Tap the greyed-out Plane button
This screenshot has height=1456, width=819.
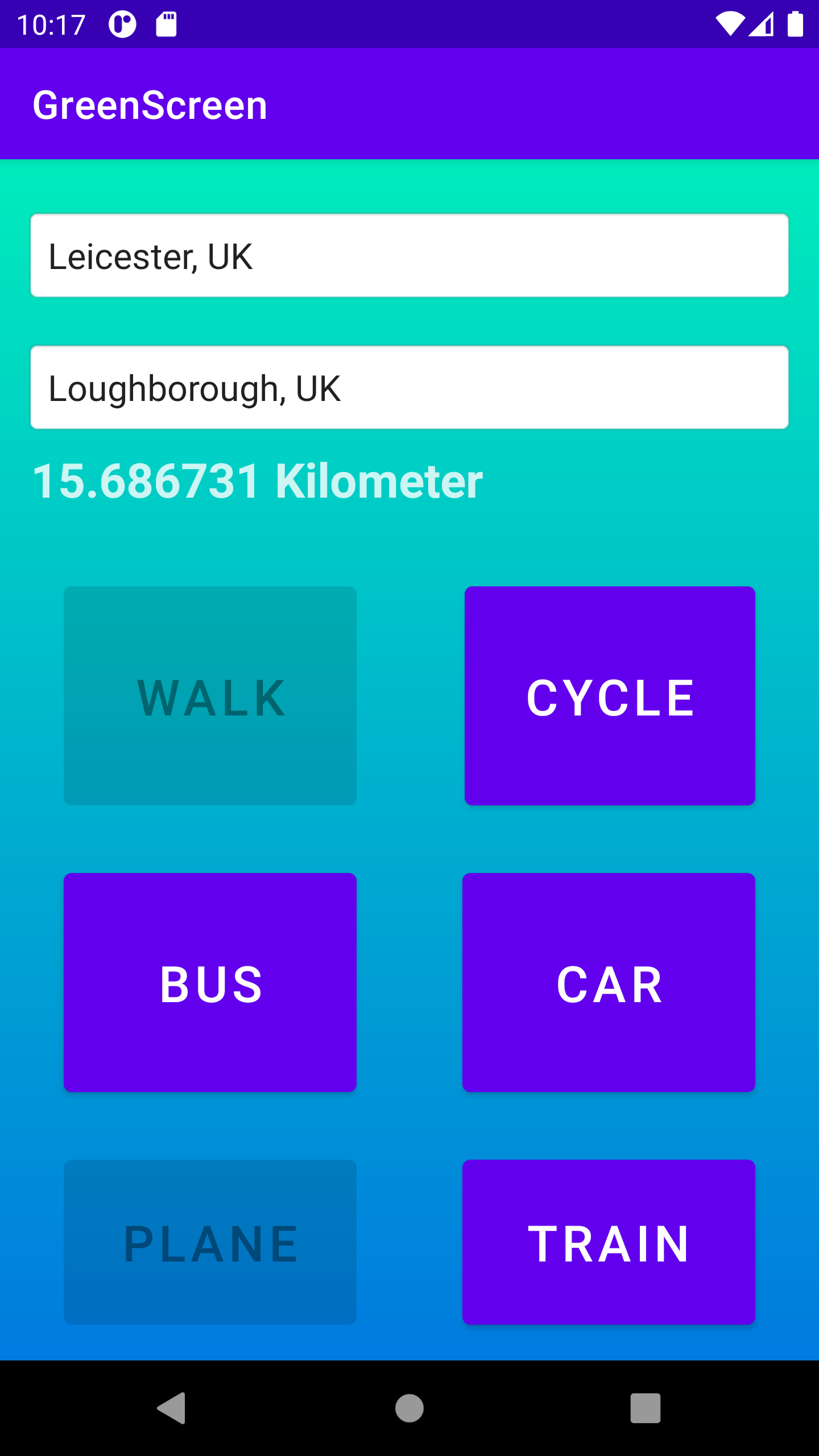pyautogui.click(x=210, y=1242)
